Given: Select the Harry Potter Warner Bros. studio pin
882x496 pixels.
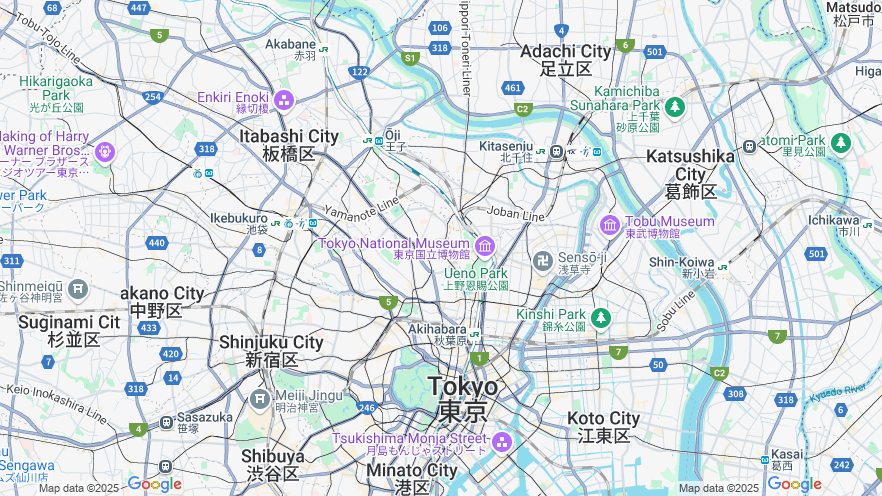Looking at the screenshot, I should 105,153.
